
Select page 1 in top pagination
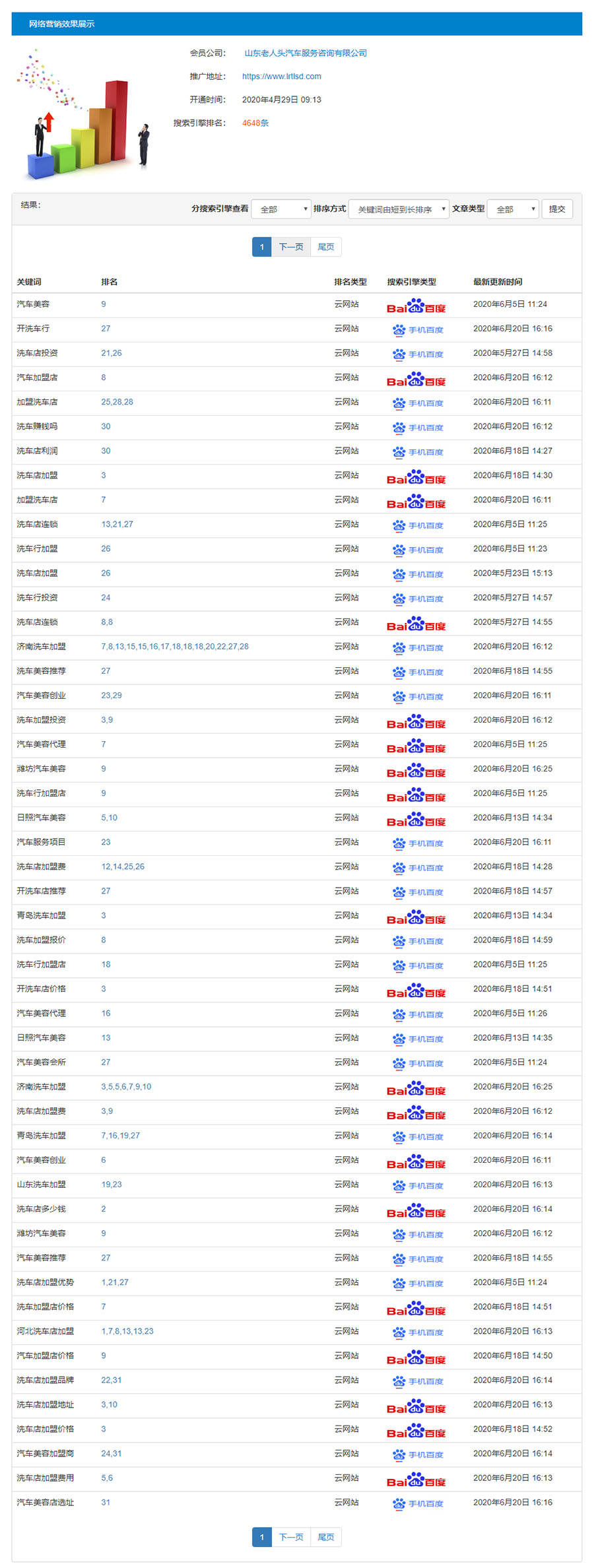[262, 247]
